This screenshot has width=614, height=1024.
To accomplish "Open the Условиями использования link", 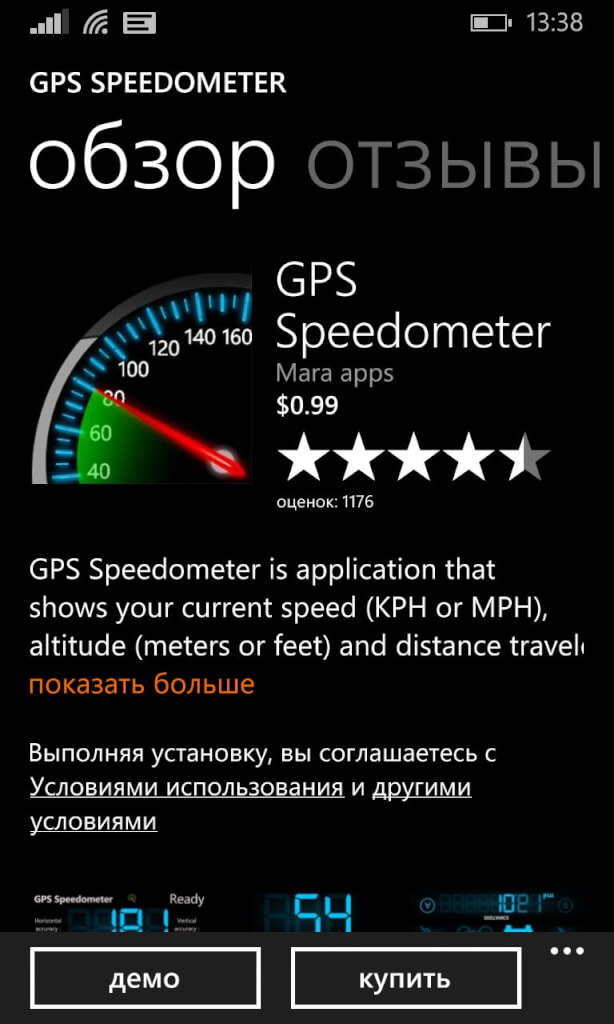I will [187, 788].
